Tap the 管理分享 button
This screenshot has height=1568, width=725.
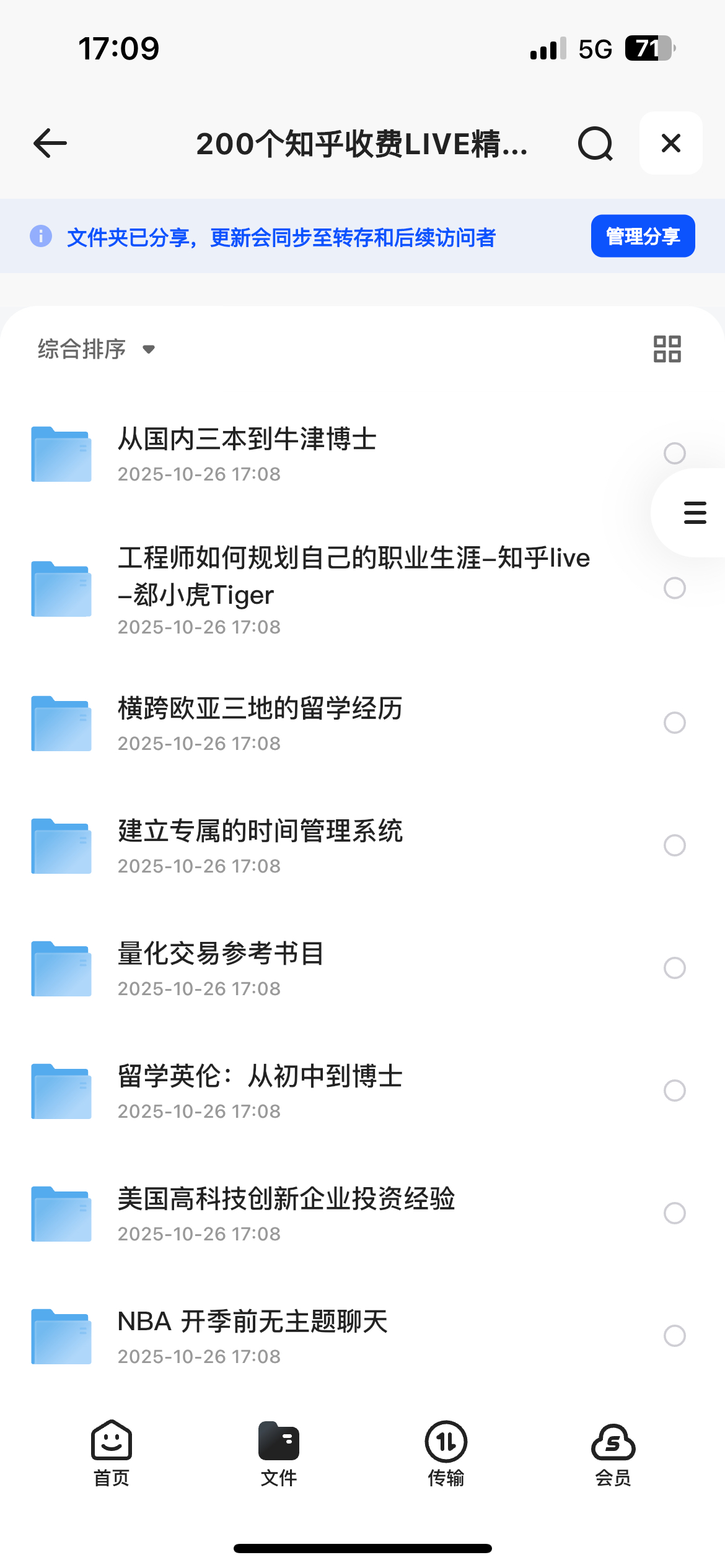tap(643, 236)
